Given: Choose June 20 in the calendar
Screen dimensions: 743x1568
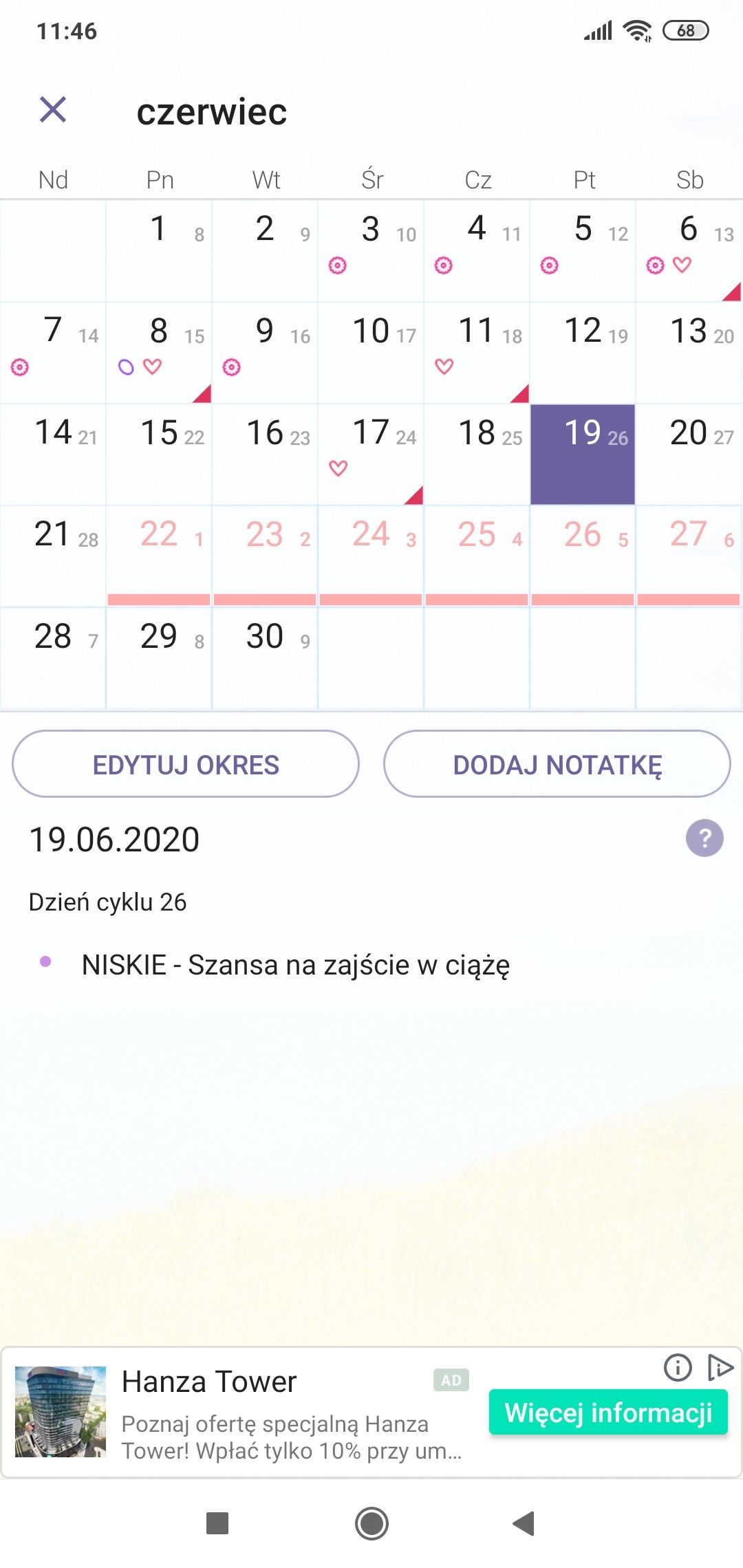Looking at the screenshot, I should coord(689,454).
